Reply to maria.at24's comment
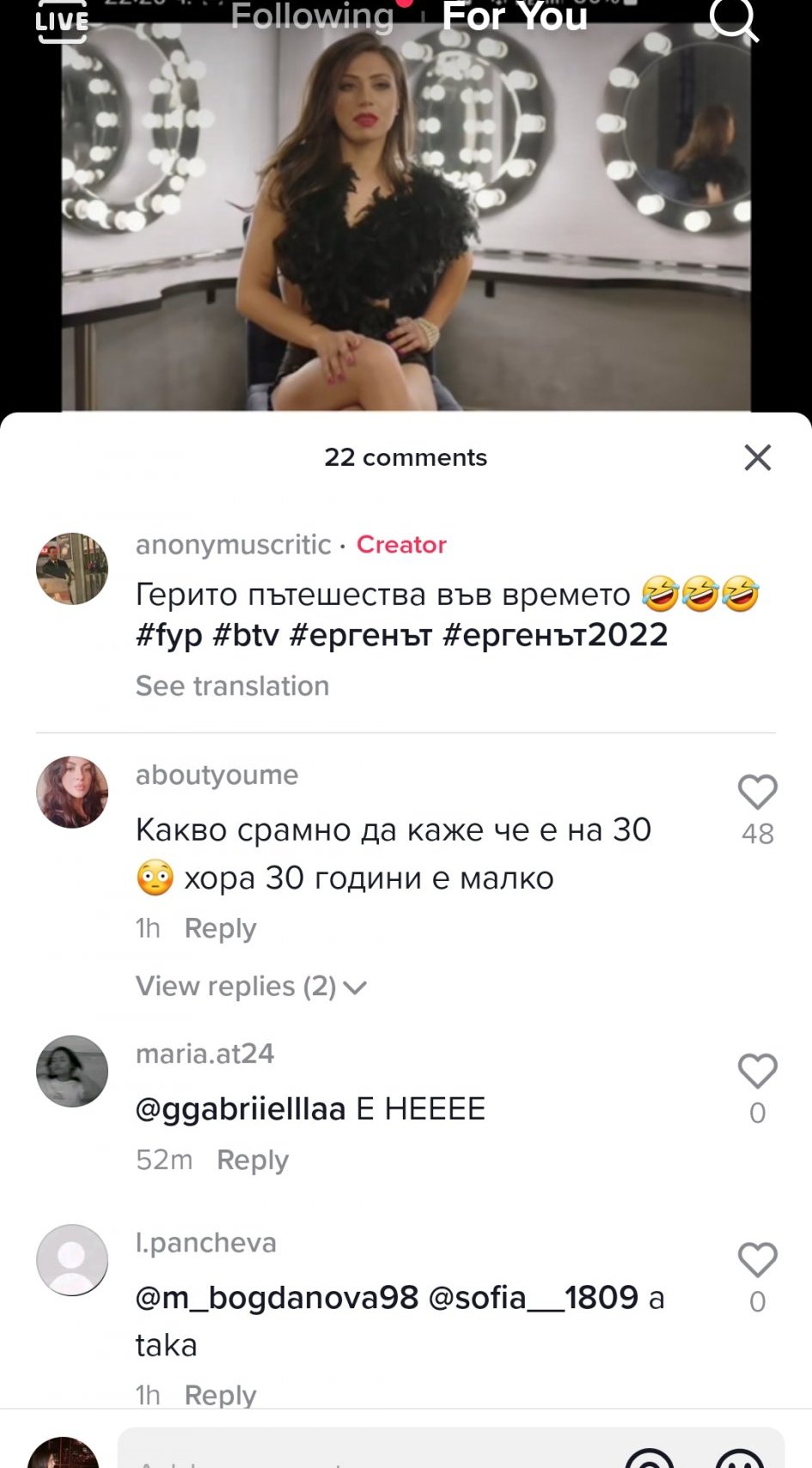 [x=252, y=1159]
